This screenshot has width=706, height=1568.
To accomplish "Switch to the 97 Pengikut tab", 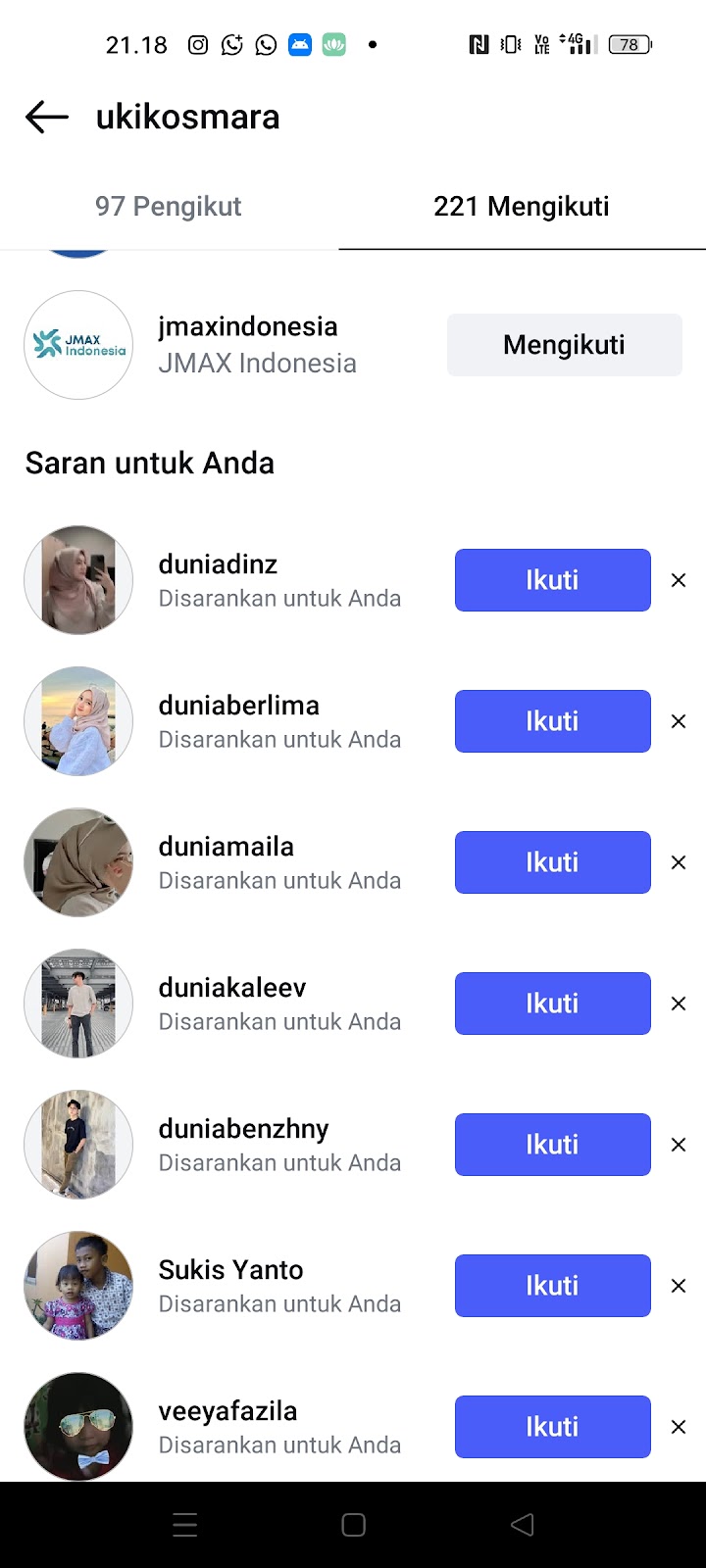I will [x=168, y=207].
